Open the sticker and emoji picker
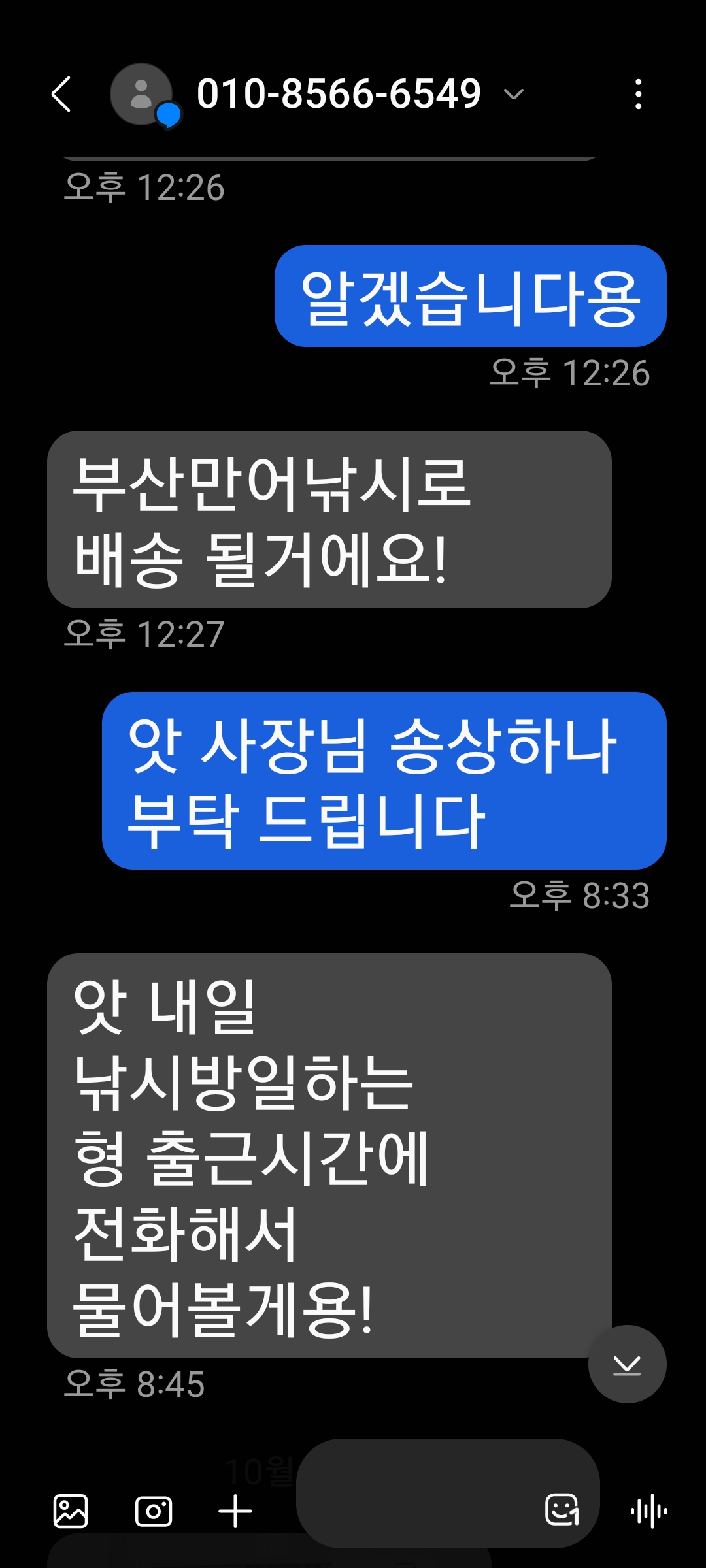This screenshot has height=1568, width=706. tap(562, 1509)
